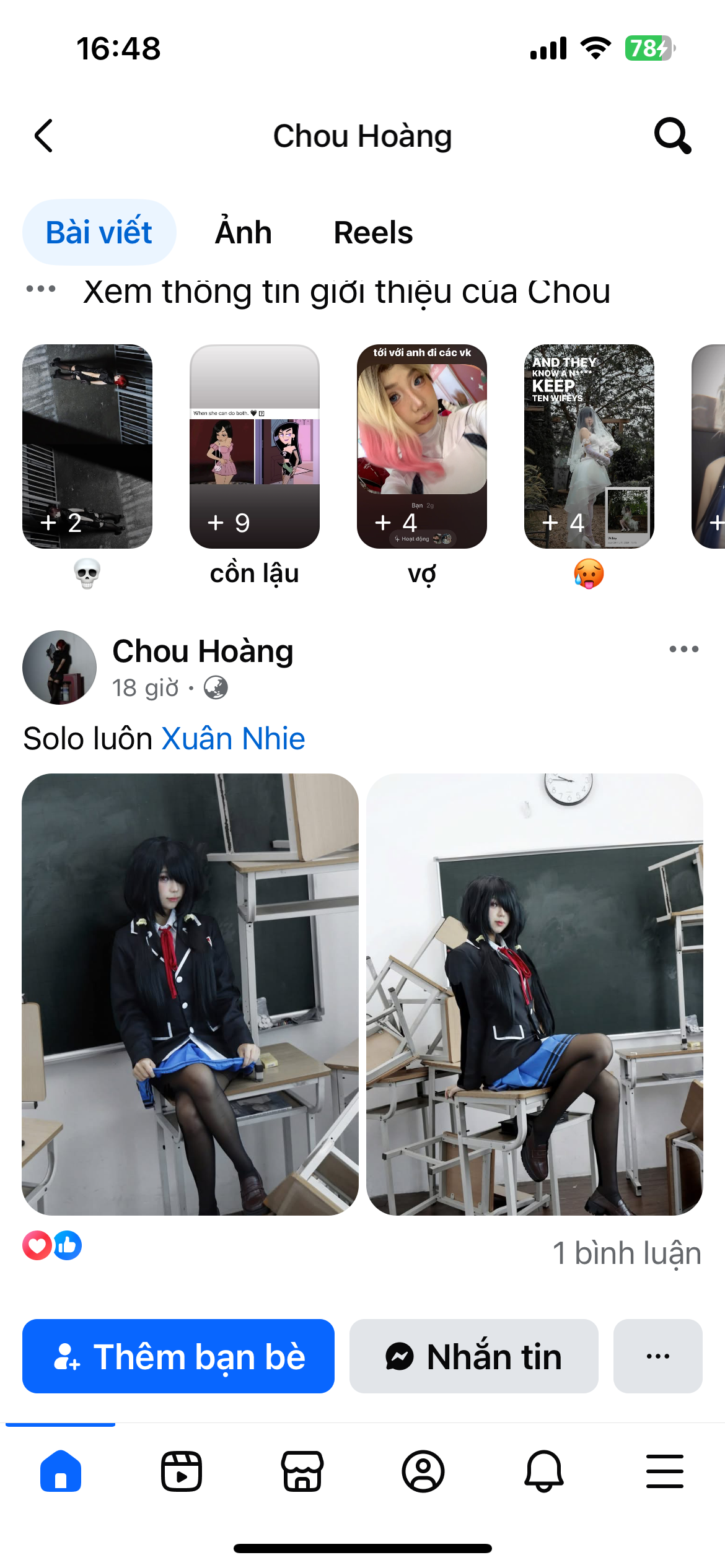
Task: View the second photo with the wall clock
Action: tap(534, 994)
